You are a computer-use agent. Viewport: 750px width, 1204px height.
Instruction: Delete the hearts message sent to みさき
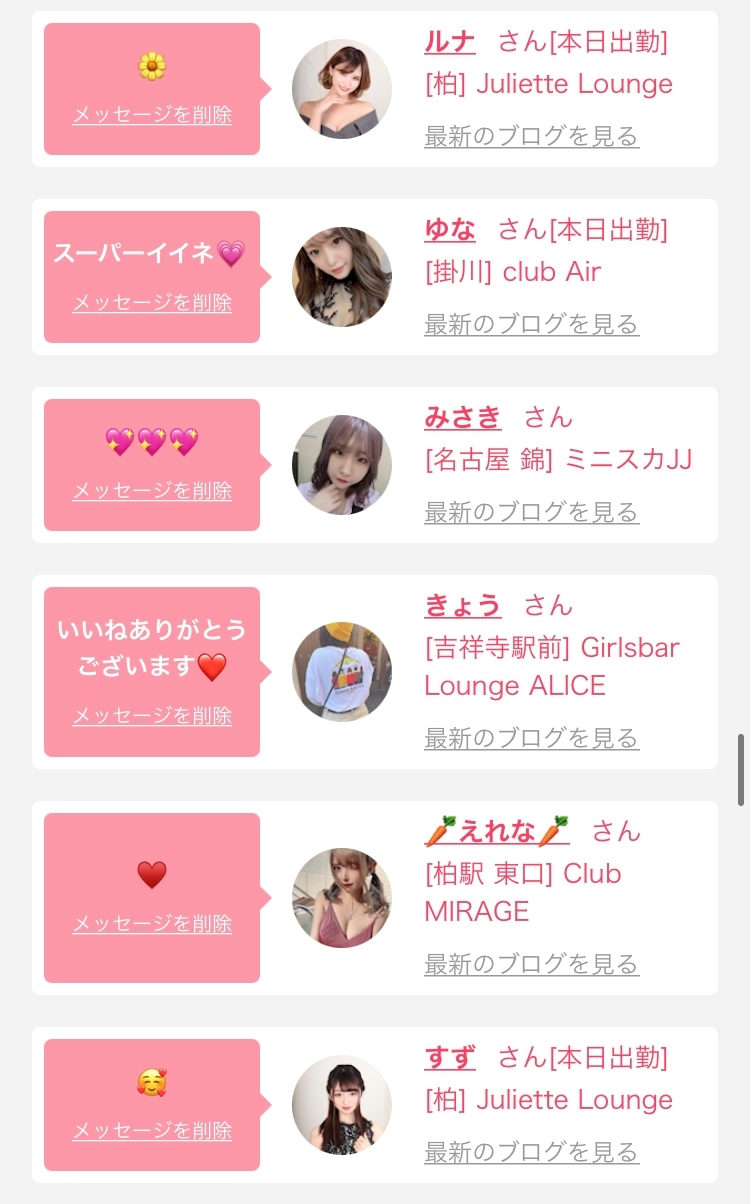[x=152, y=491]
